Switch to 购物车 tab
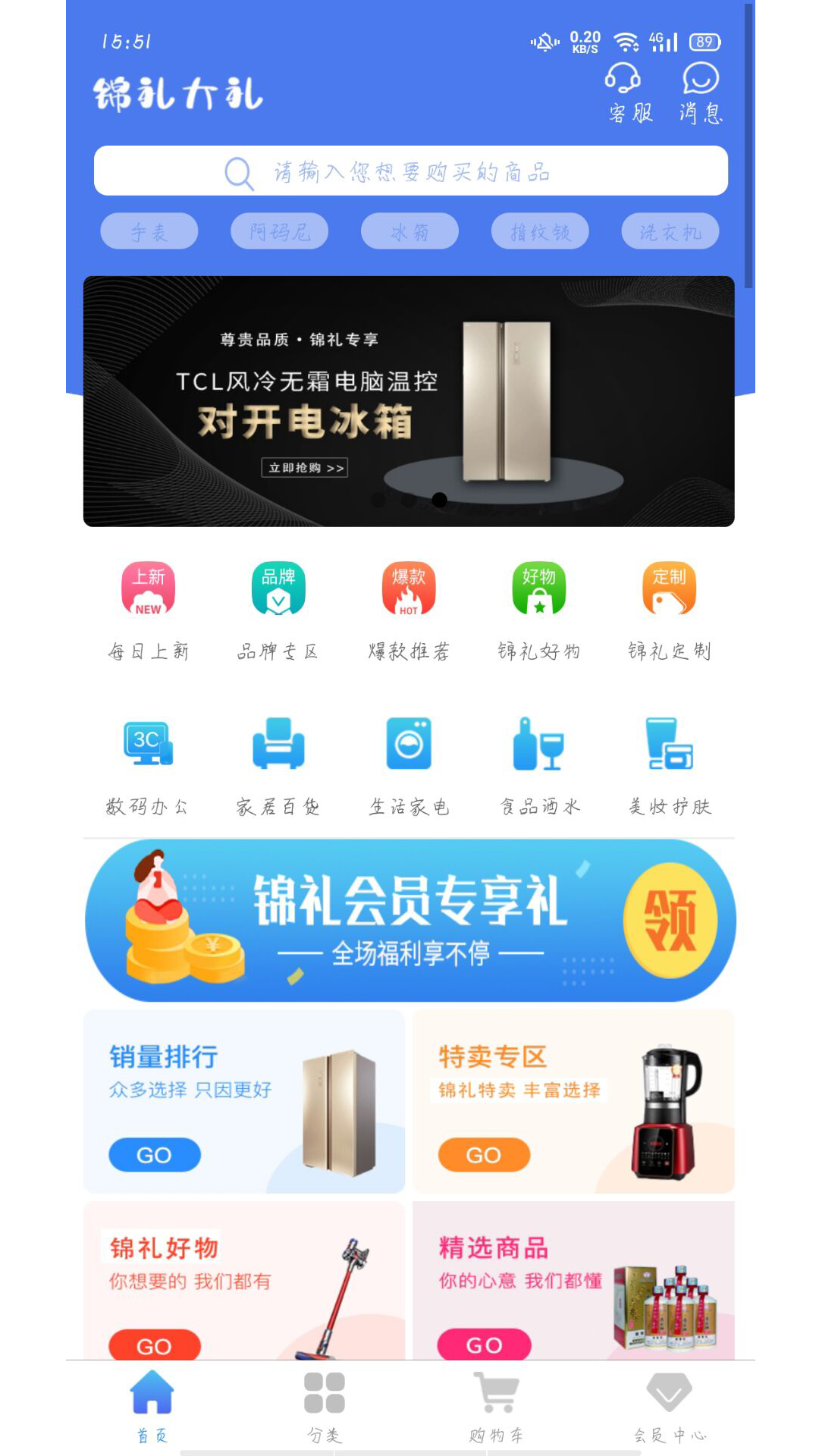The image size is (819, 1456). [496, 1407]
